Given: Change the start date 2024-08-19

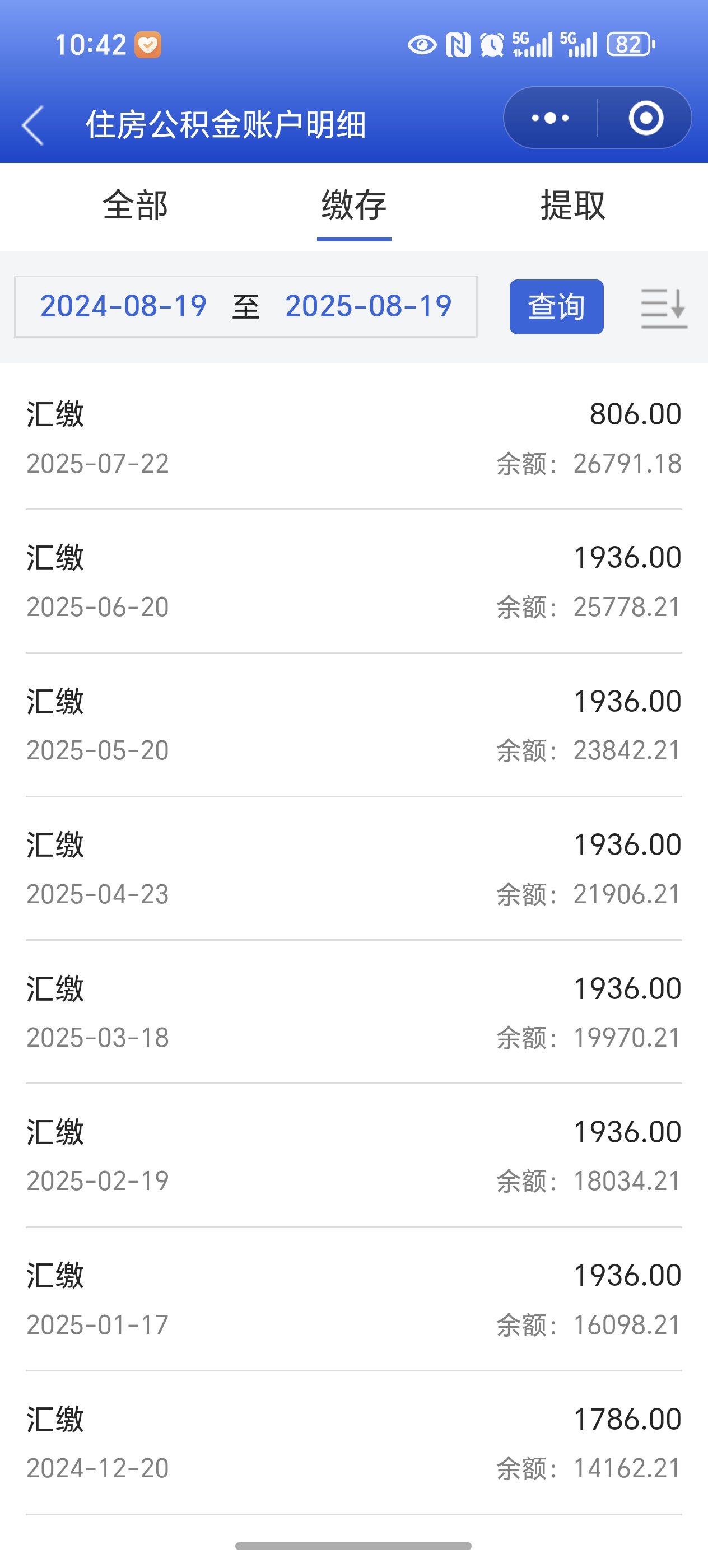Looking at the screenshot, I should click(x=124, y=306).
